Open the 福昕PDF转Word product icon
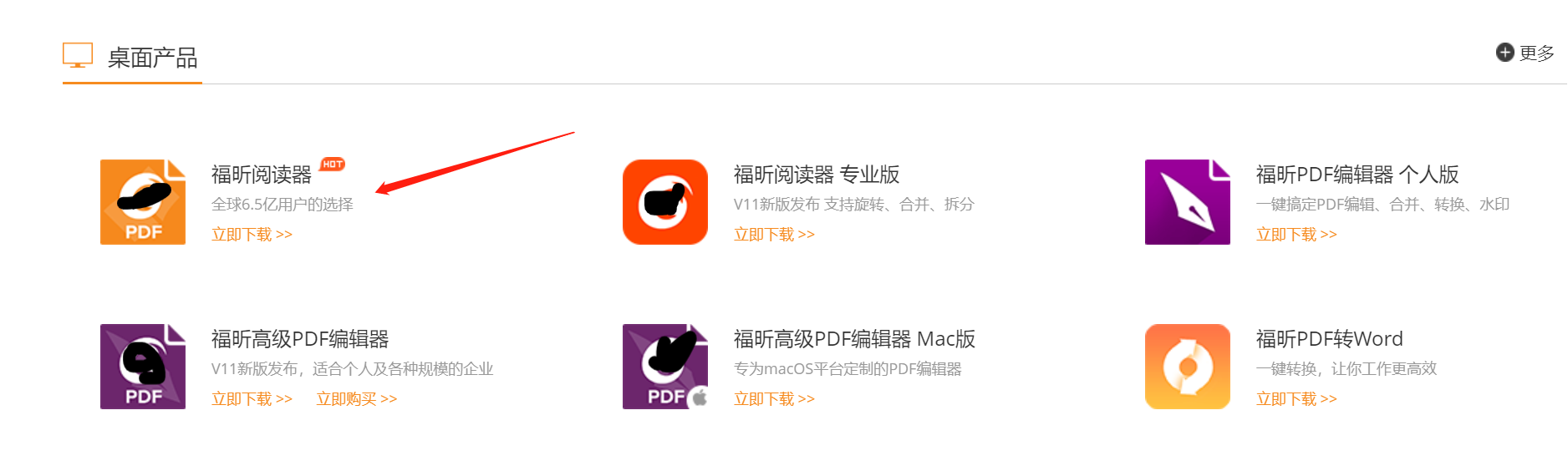 1188,367
